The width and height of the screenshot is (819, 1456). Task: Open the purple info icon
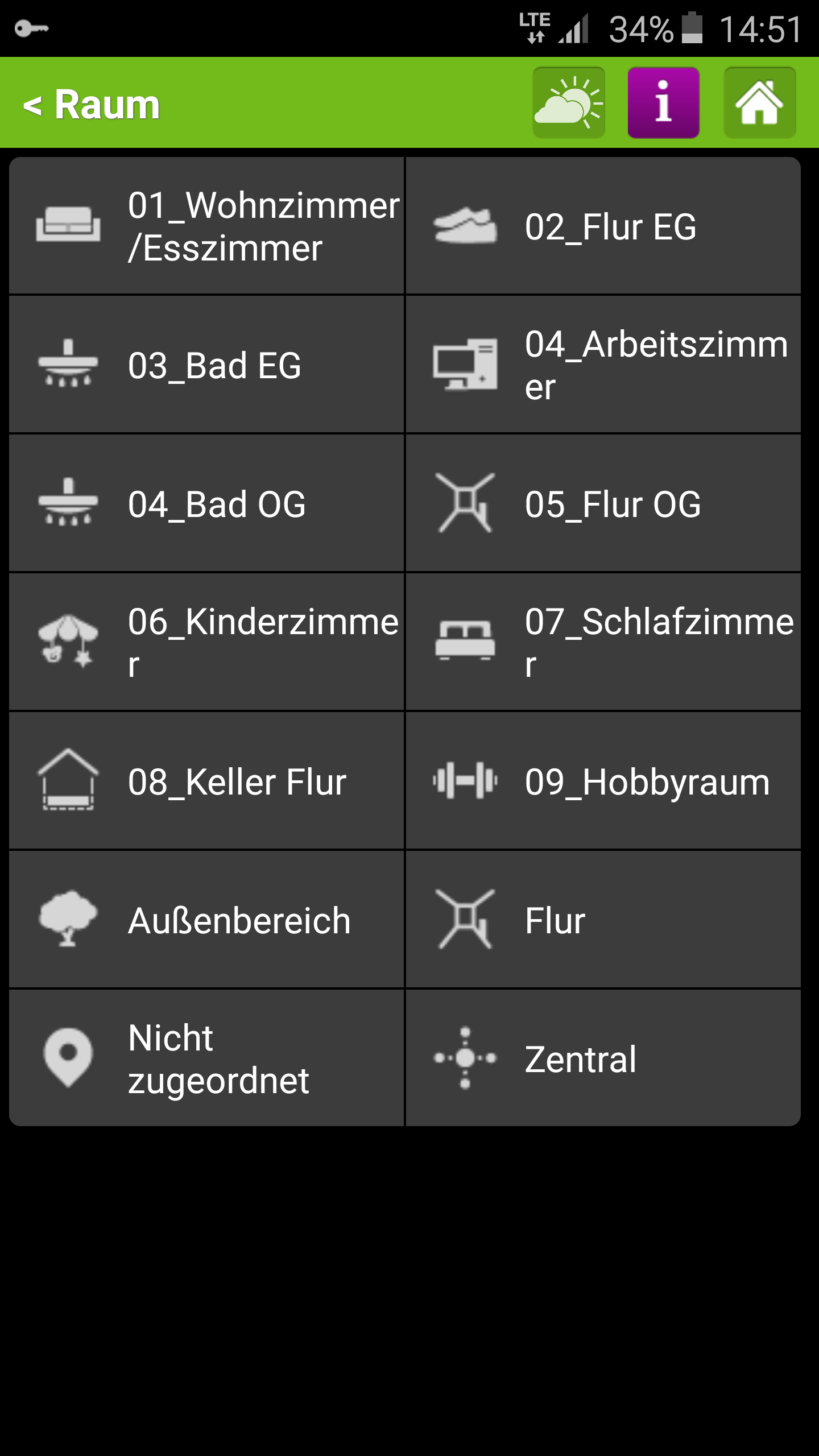pyautogui.click(x=663, y=103)
